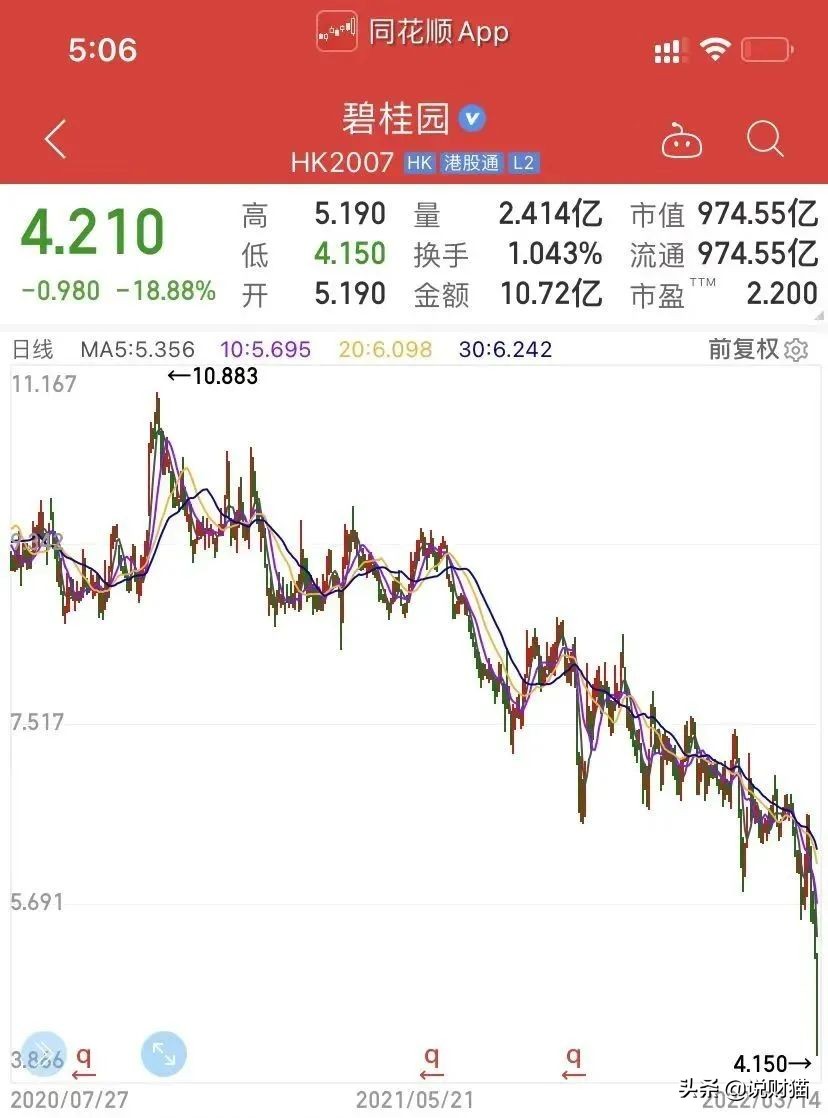Tap the search magnifier icon
This screenshot has height=1118, width=828.
pyautogui.click(x=764, y=140)
